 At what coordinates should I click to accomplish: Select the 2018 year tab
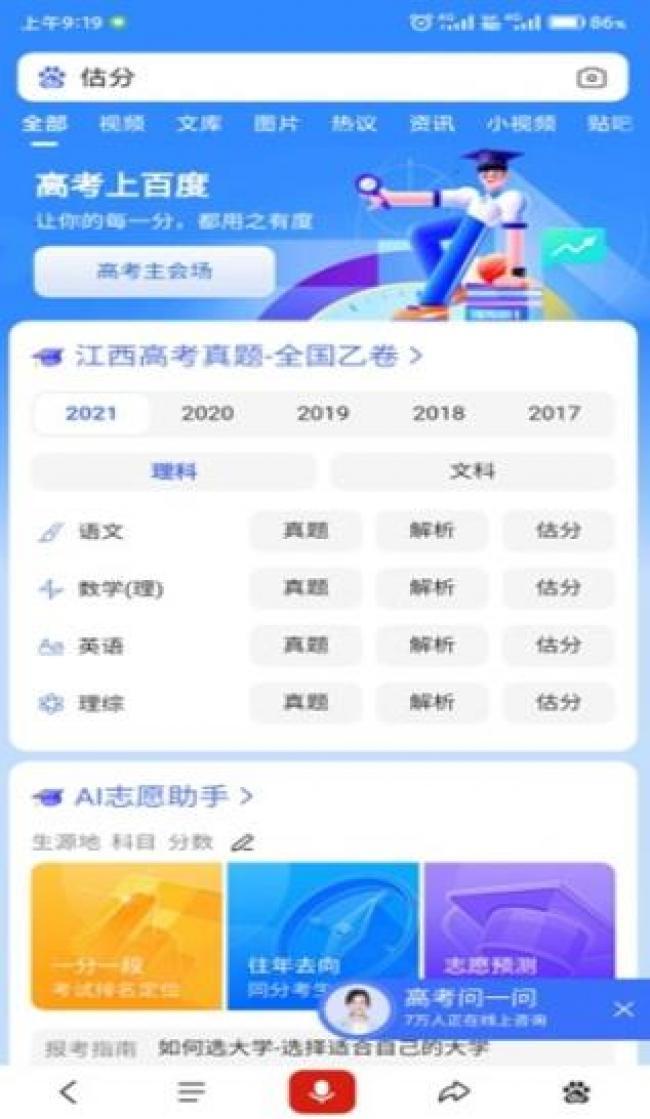[438, 413]
